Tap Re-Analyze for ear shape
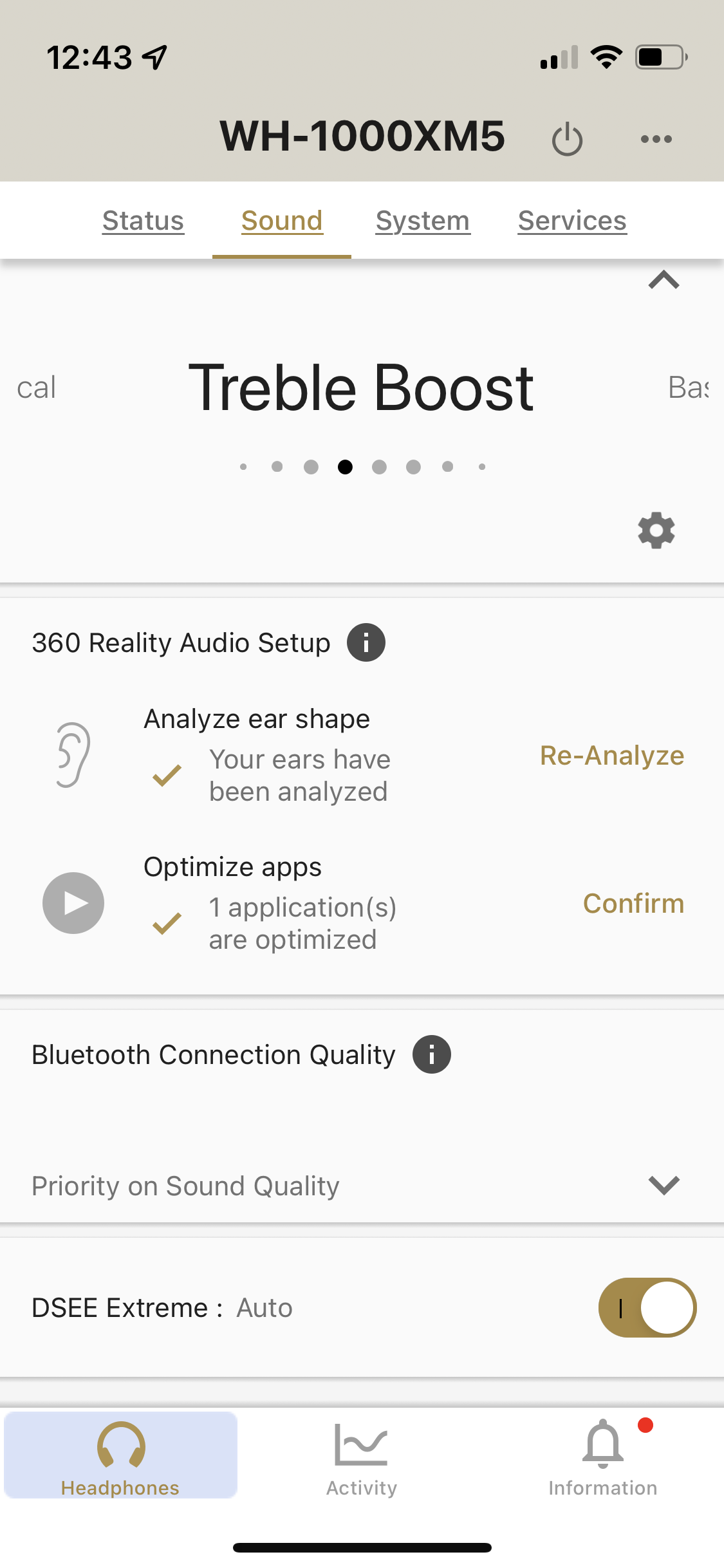724x1568 pixels. click(x=611, y=756)
